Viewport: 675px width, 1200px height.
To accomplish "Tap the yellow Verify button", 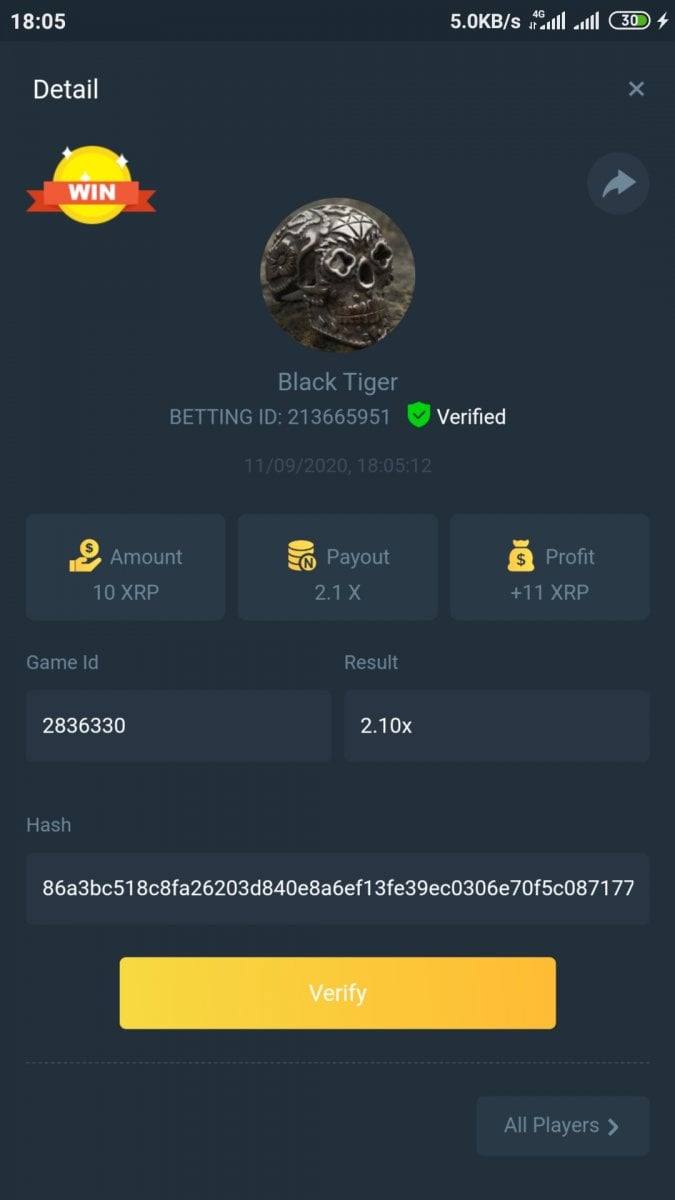I will tap(337, 993).
